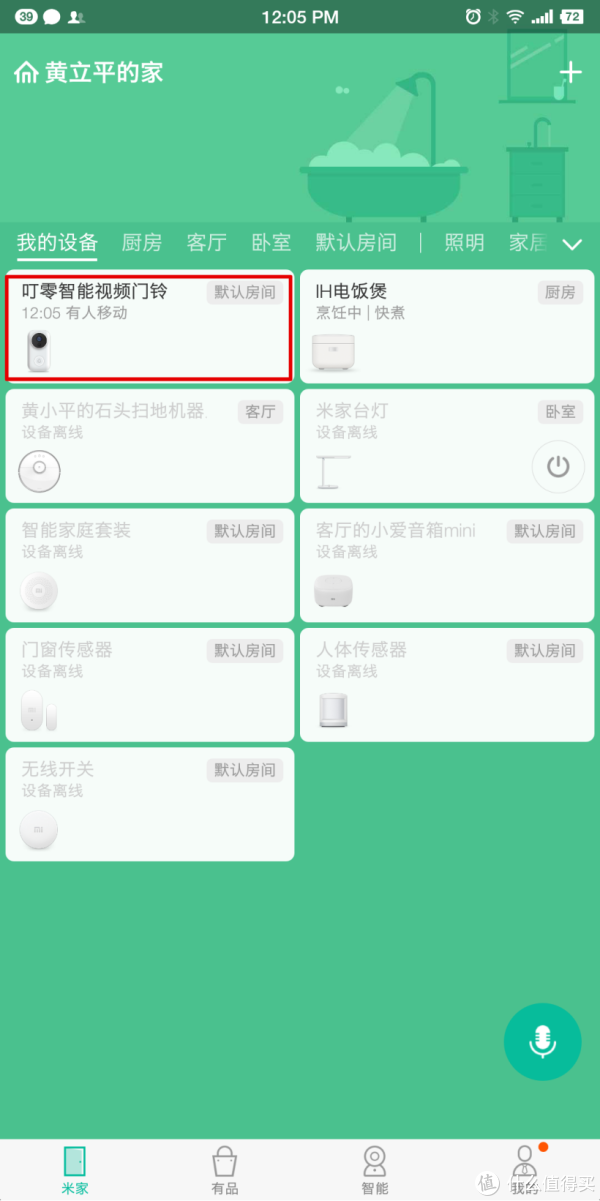This screenshot has height=1201, width=600.
Task: Expand the room tabs chevron
Action: click(572, 244)
